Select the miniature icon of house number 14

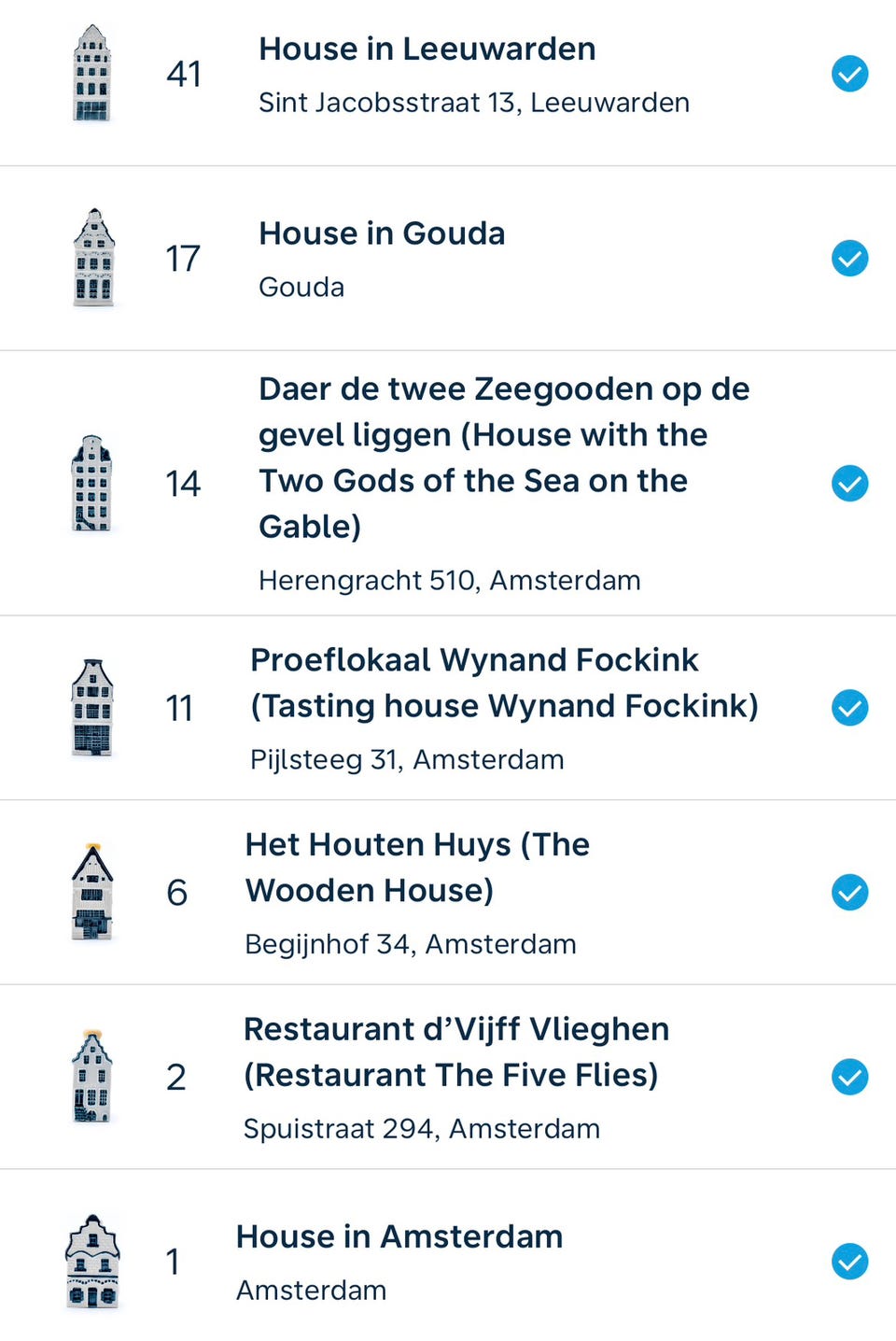pyautogui.click(x=92, y=483)
